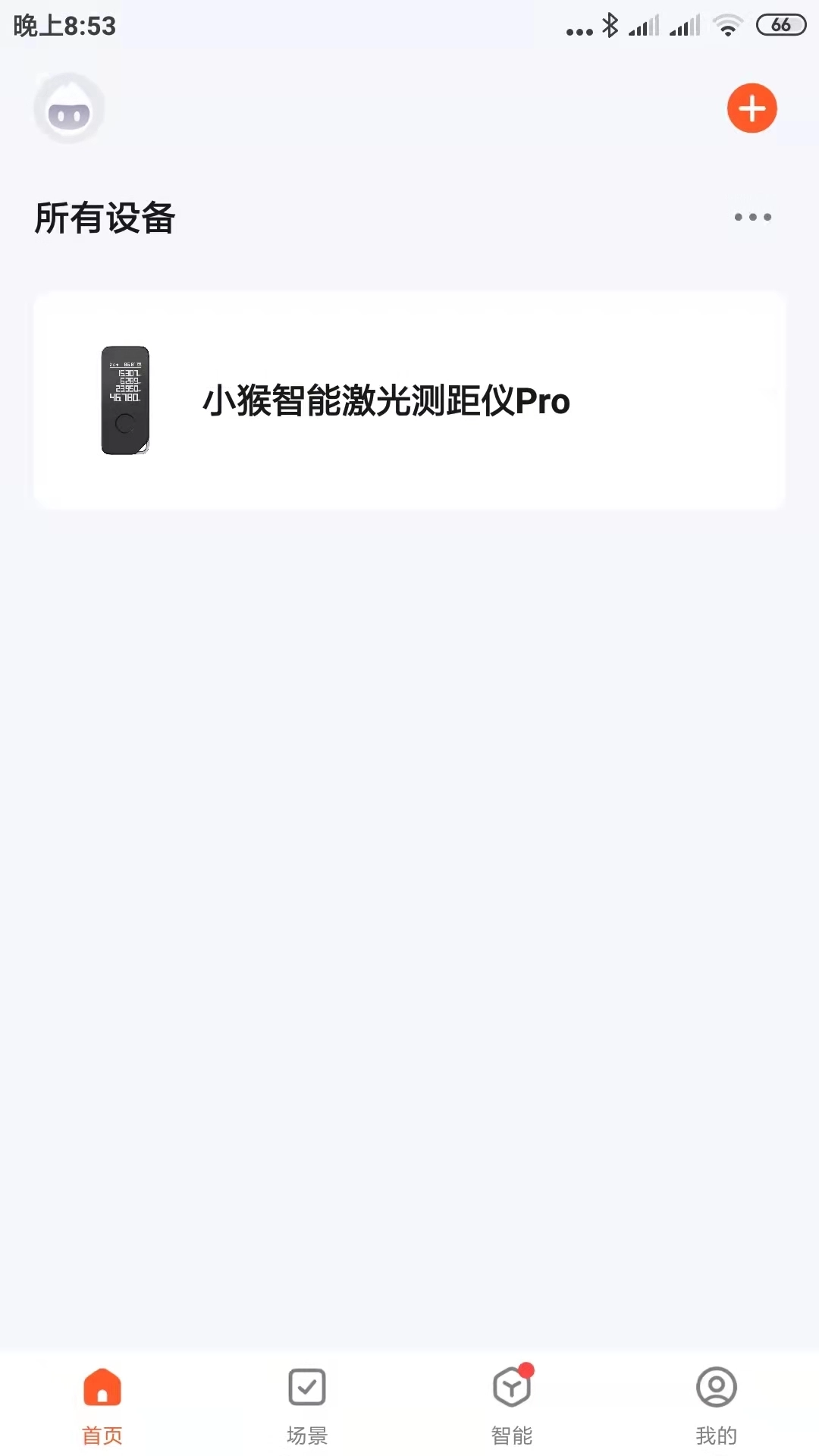Tap the 所有设备 section title

point(105,219)
